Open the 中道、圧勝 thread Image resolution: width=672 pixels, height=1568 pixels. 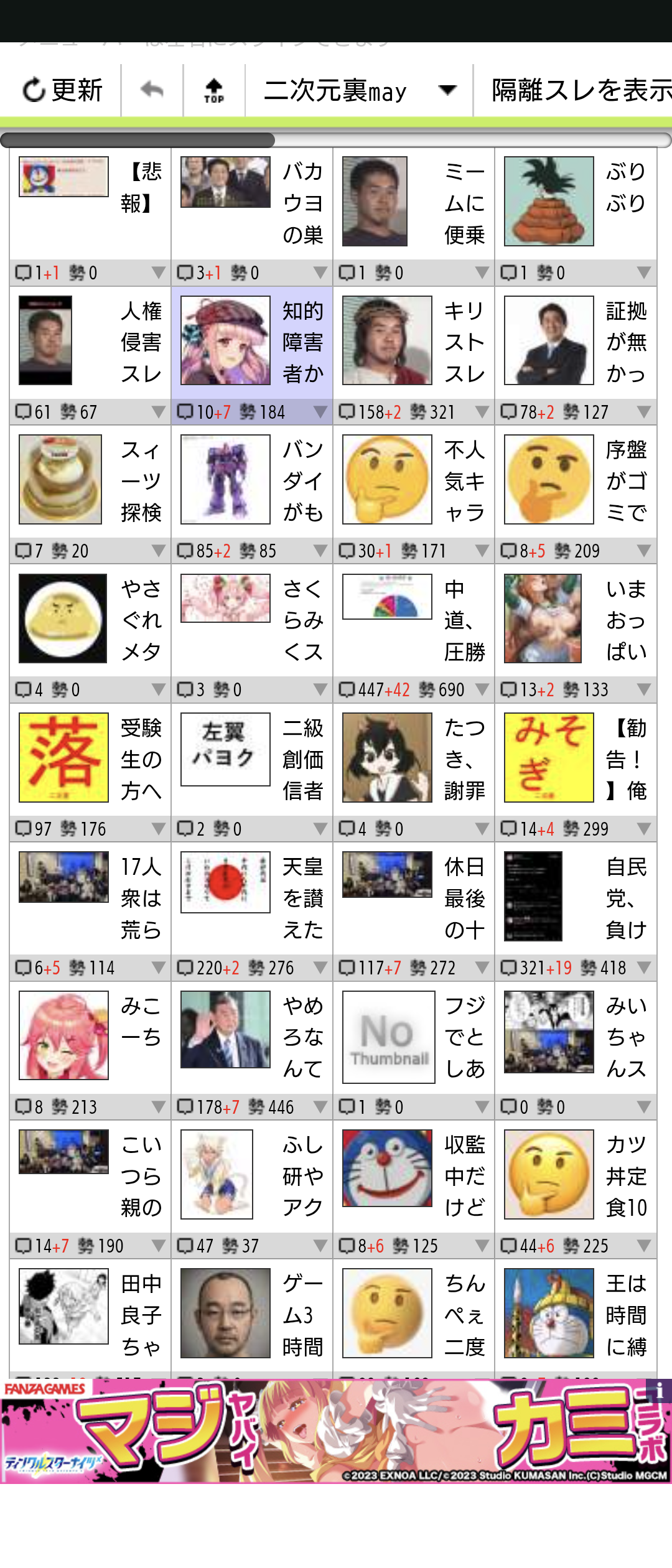tap(414, 620)
